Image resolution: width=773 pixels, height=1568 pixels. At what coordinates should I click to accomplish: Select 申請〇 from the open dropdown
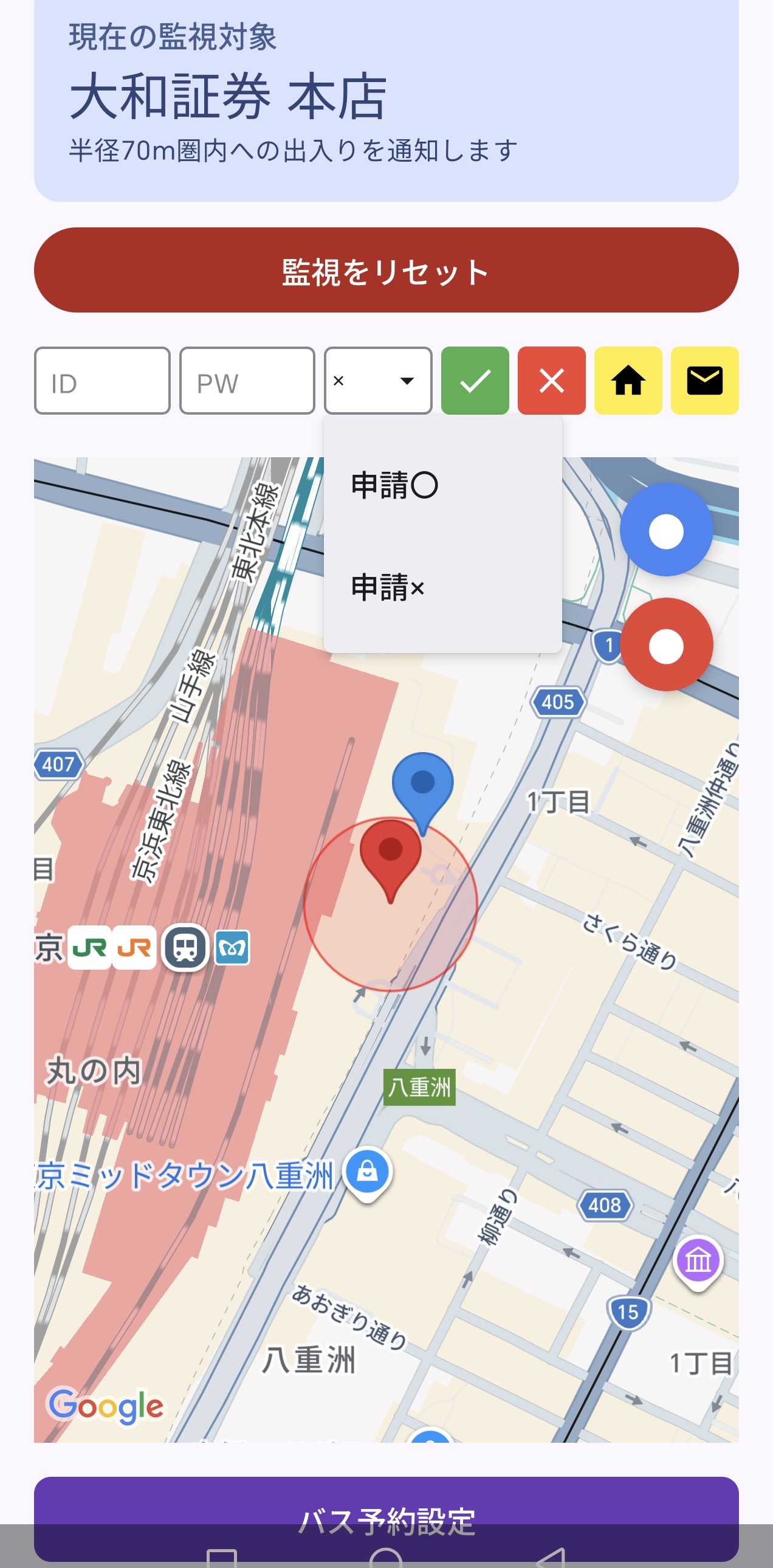(394, 484)
